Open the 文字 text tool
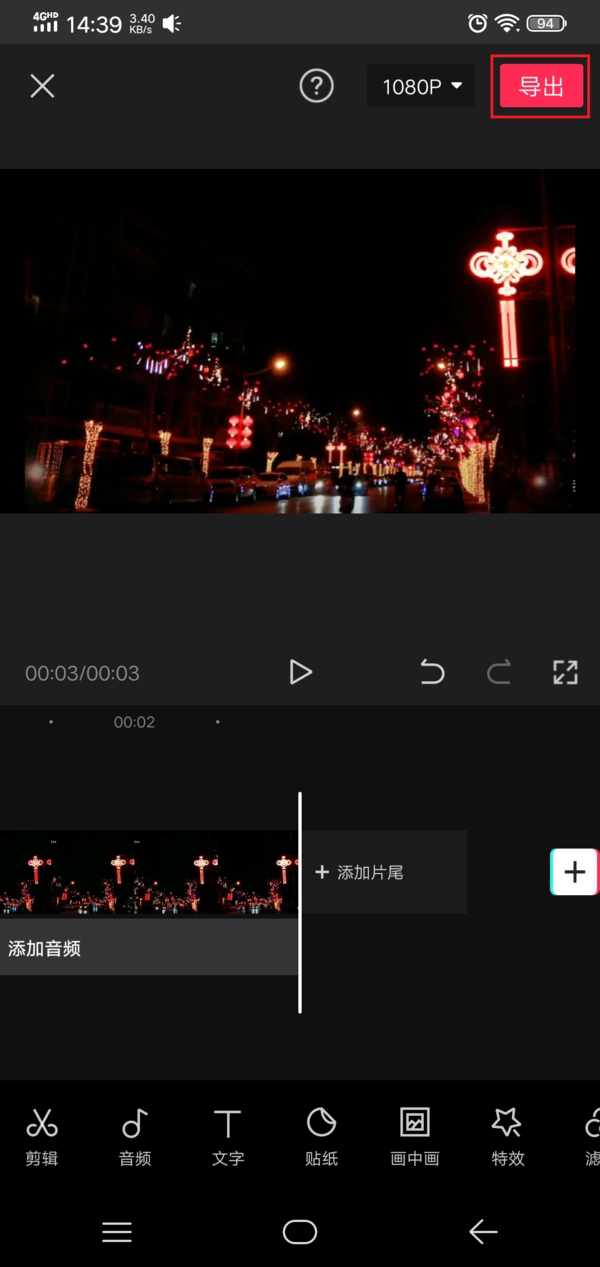600x1267 pixels. (x=228, y=1136)
